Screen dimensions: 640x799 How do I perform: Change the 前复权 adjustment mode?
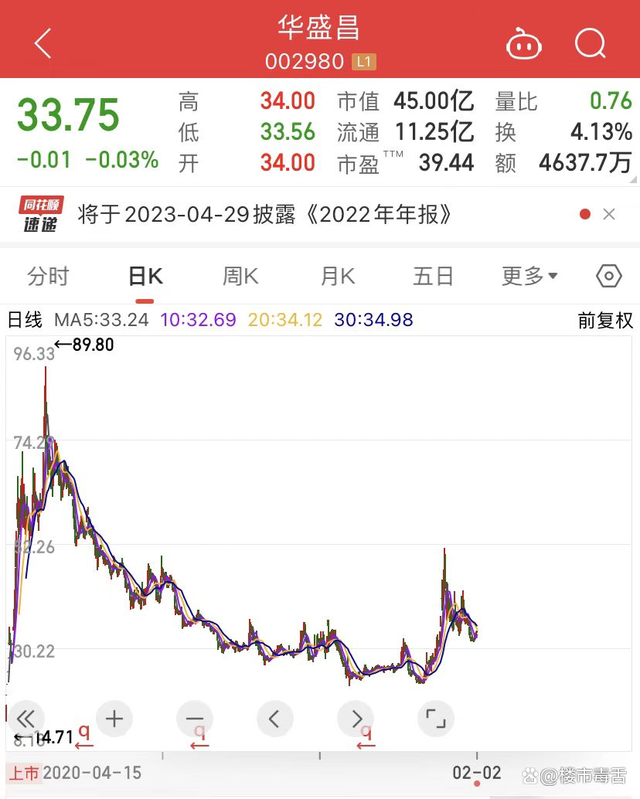[x=605, y=320]
